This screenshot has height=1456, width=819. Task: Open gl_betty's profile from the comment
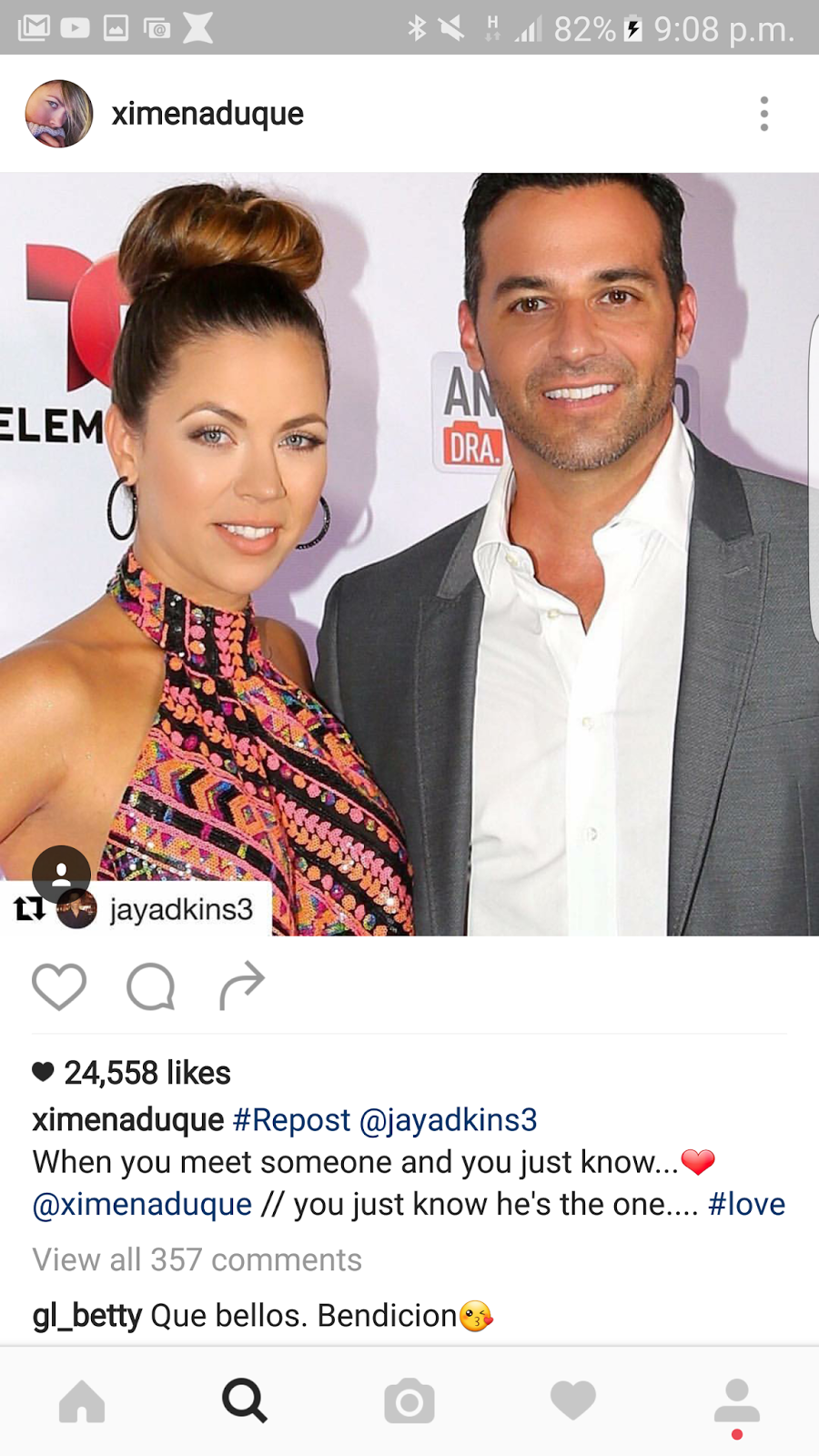click(x=86, y=1316)
